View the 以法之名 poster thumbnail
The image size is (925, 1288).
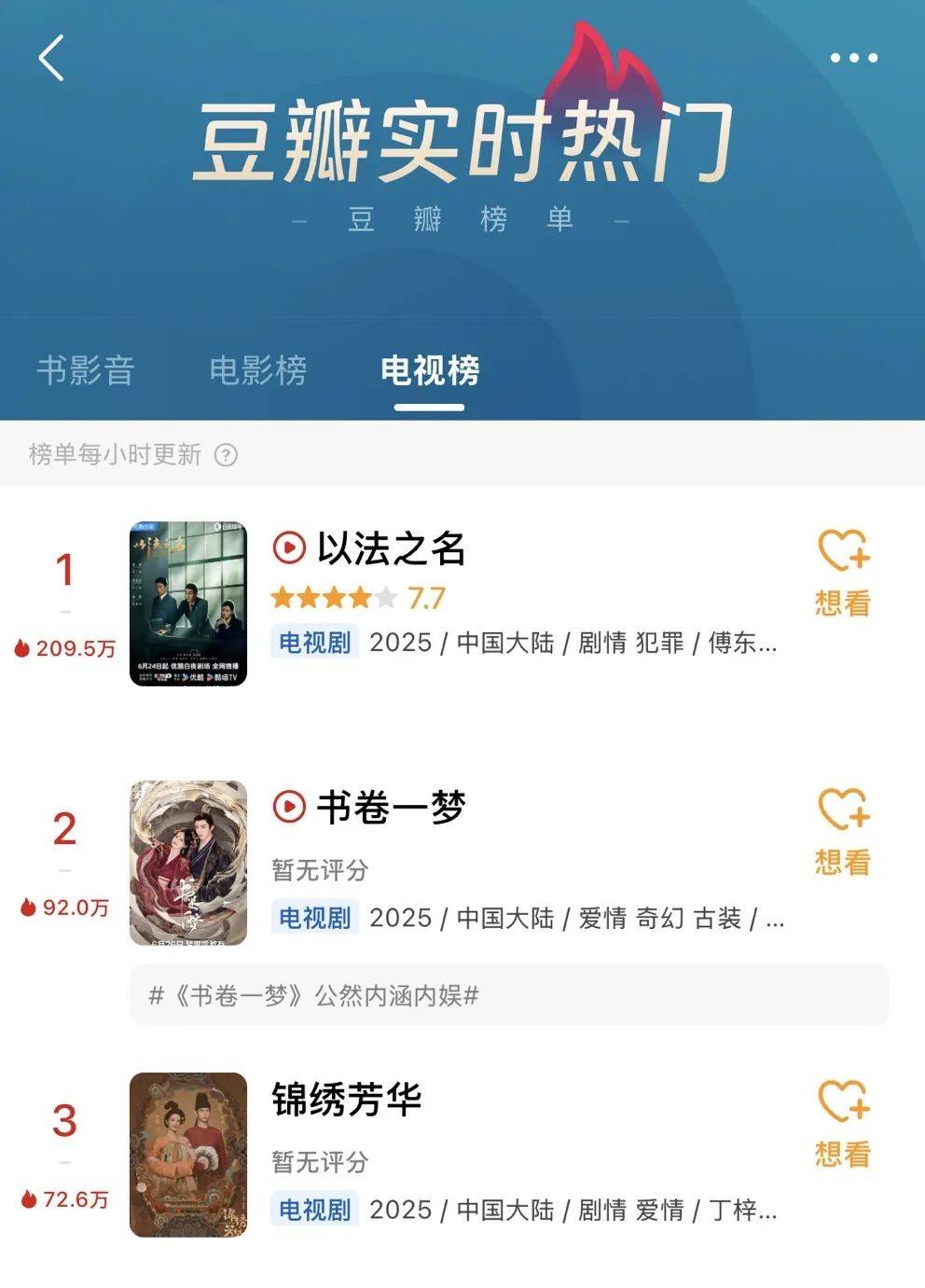[x=188, y=603]
